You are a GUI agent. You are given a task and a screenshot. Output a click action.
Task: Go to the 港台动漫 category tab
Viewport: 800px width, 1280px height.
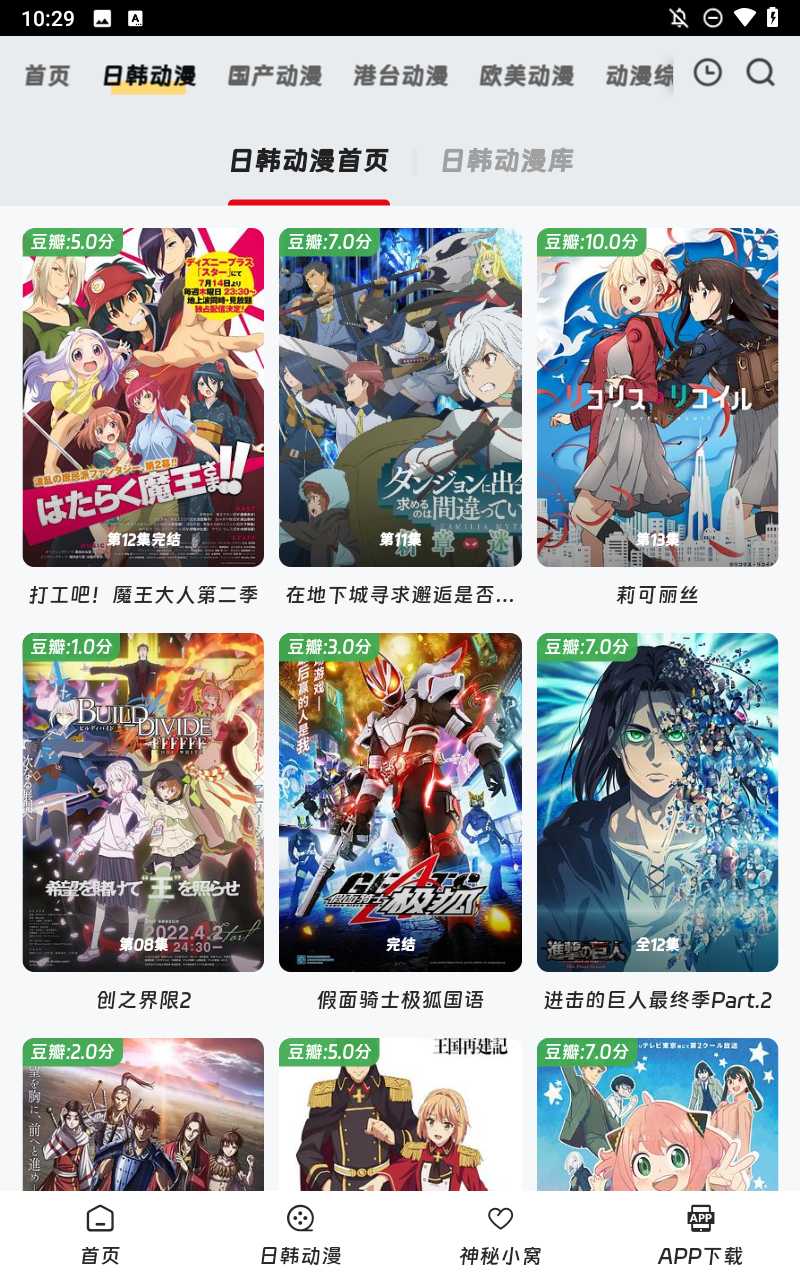[400, 76]
